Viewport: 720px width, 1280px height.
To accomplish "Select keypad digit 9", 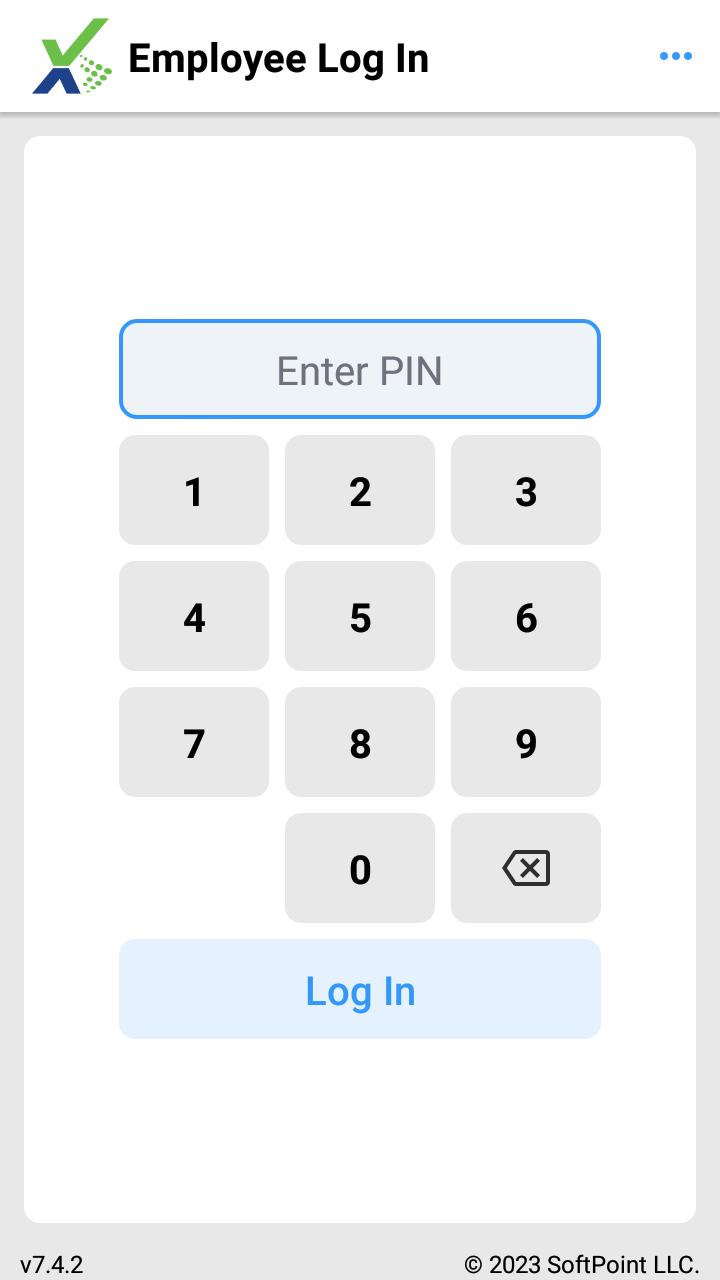I will (x=526, y=743).
